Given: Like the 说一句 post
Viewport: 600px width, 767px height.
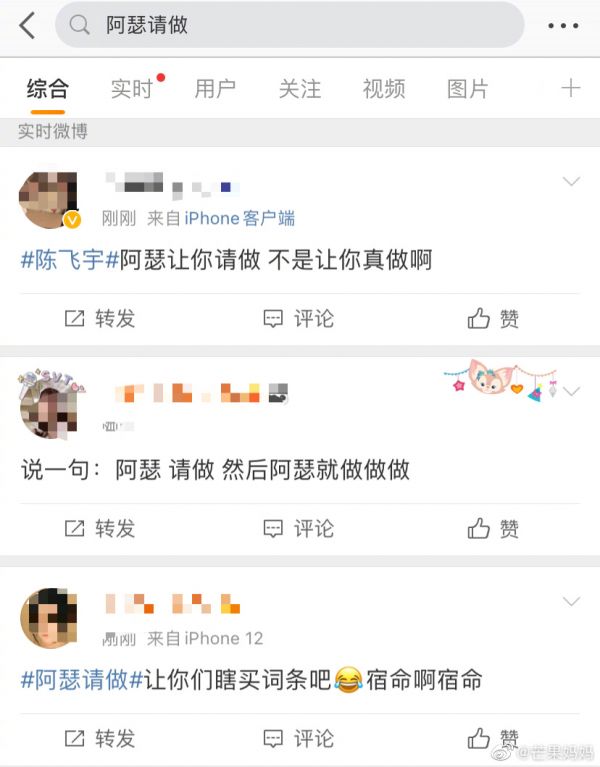Looking at the screenshot, I should pos(494,528).
